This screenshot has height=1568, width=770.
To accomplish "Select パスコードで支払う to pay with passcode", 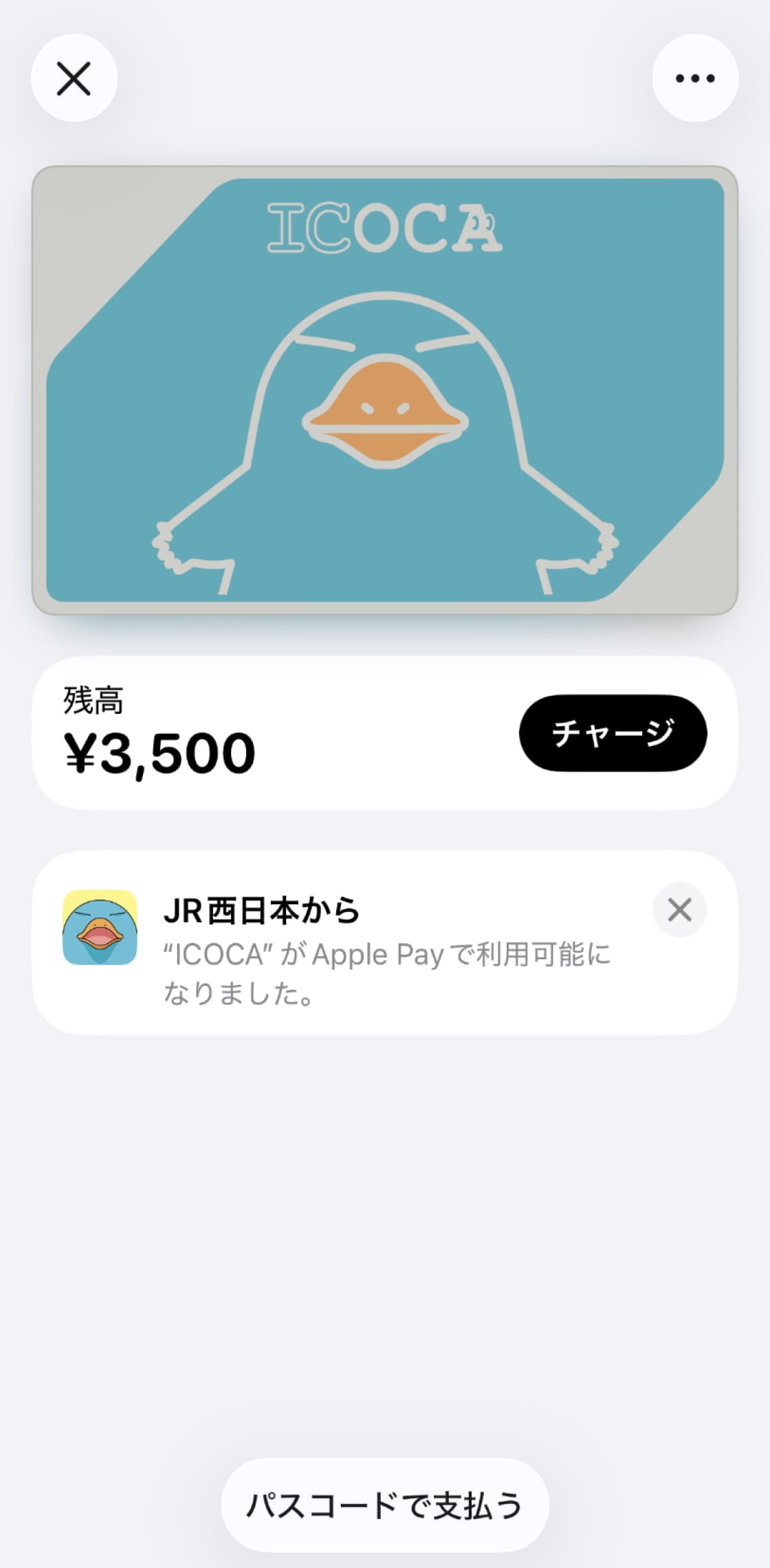I will tap(385, 1505).
